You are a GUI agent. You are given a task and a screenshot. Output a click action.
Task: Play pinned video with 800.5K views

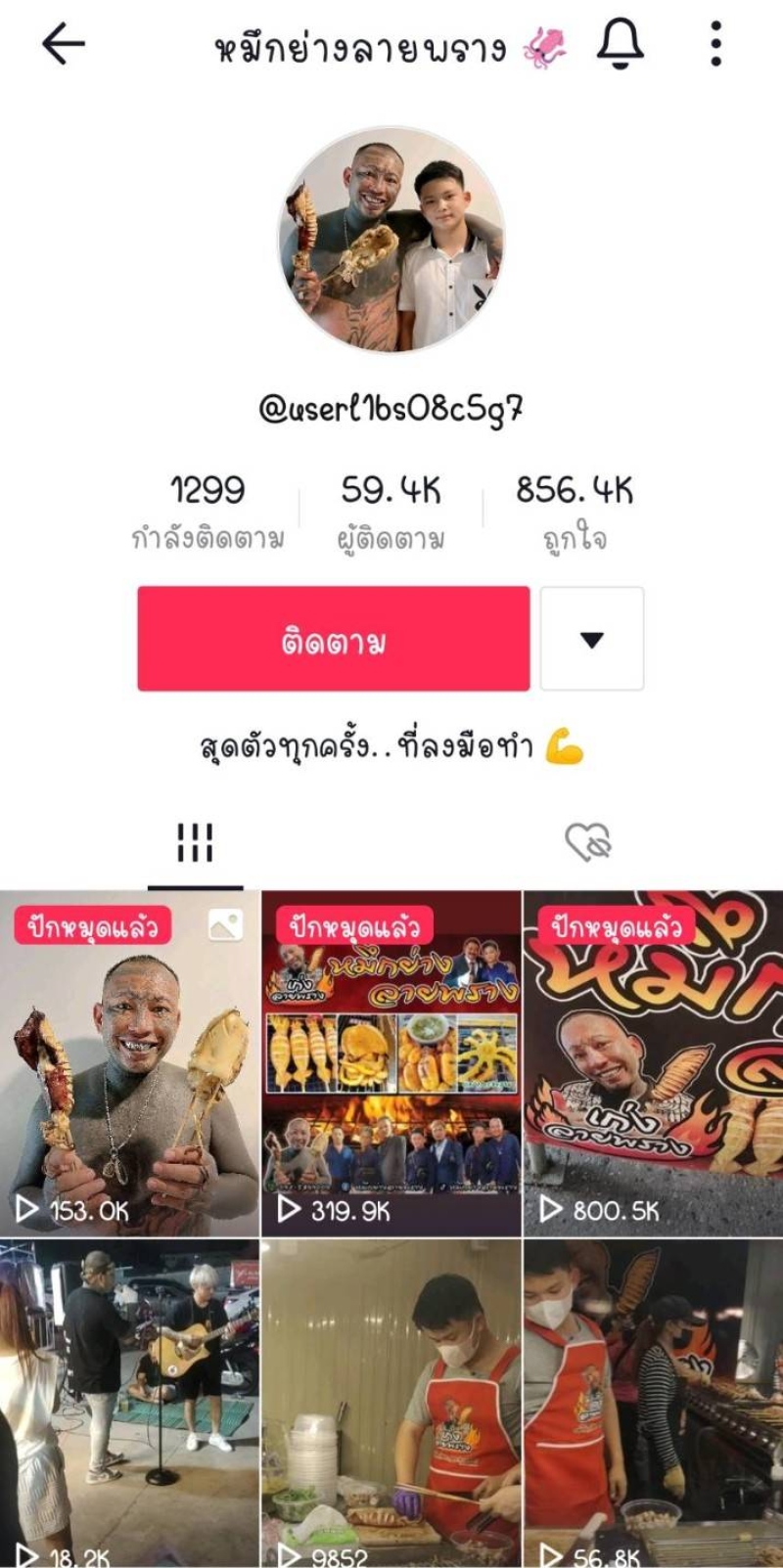click(653, 1063)
